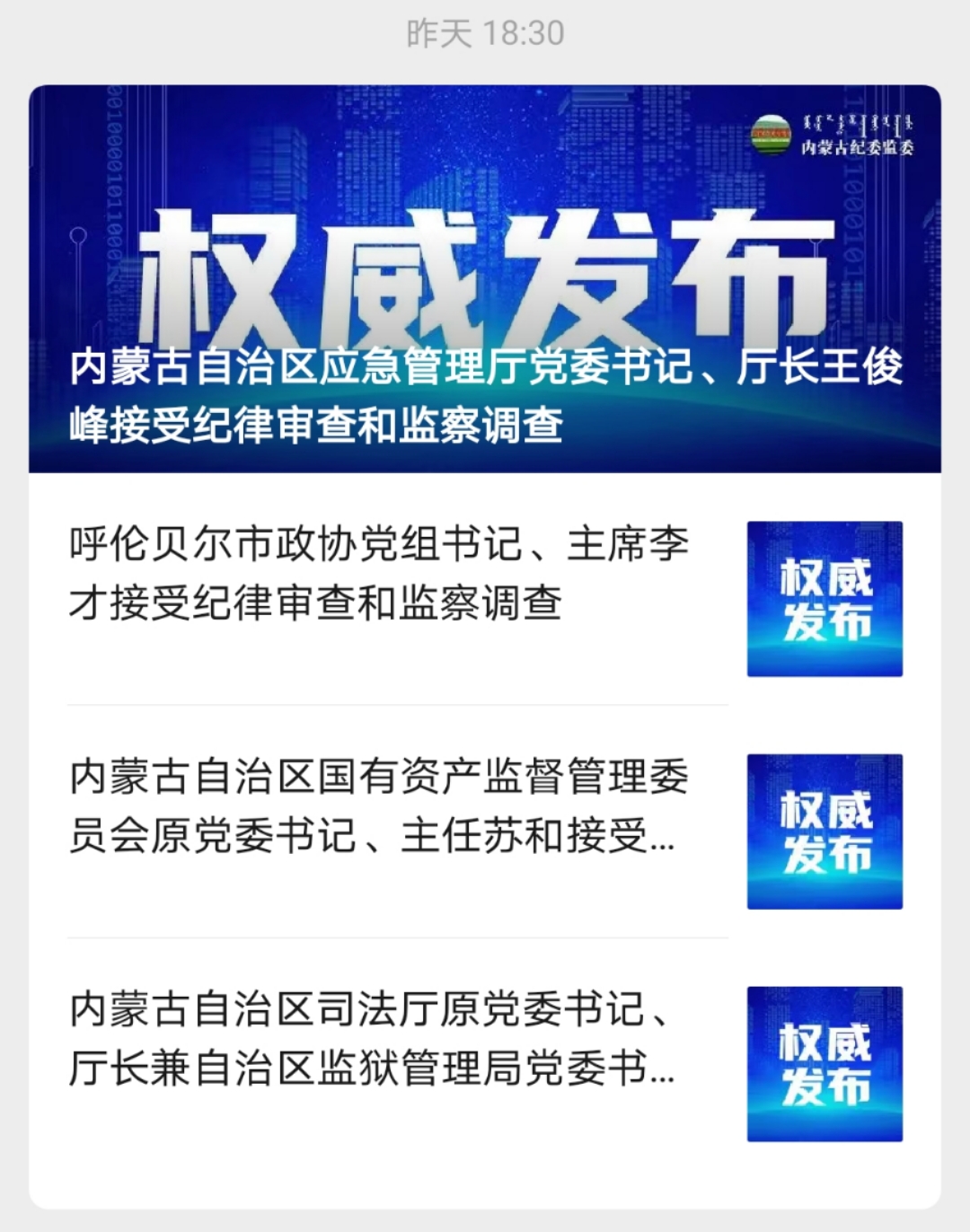This screenshot has height=1232, width=970.
Task: Open the headline article about 王俊峰
Action: click(x=485, y=395)
